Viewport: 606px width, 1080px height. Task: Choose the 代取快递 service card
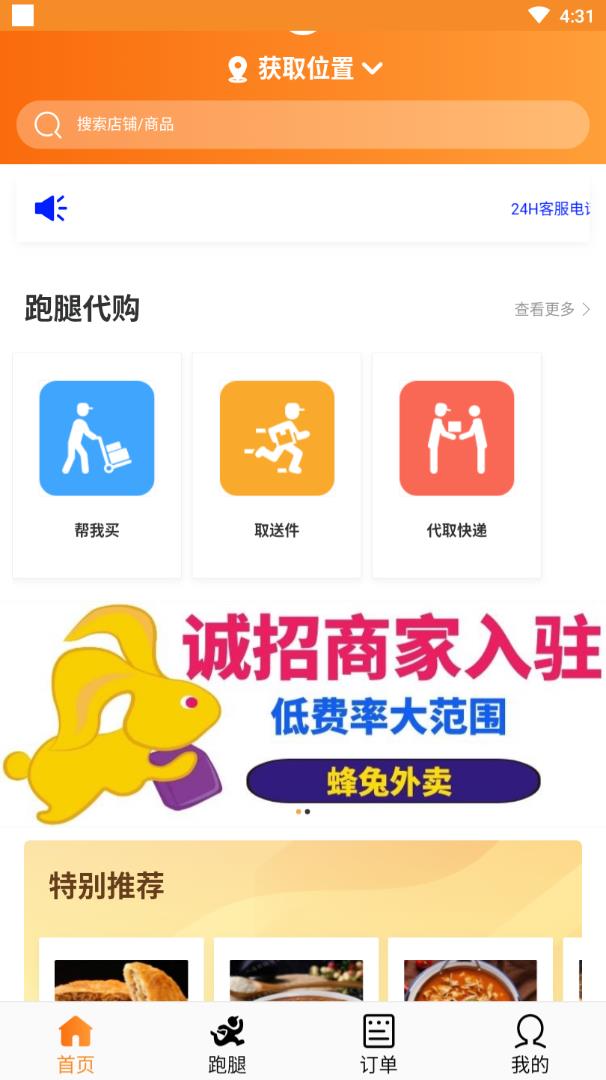457,465
